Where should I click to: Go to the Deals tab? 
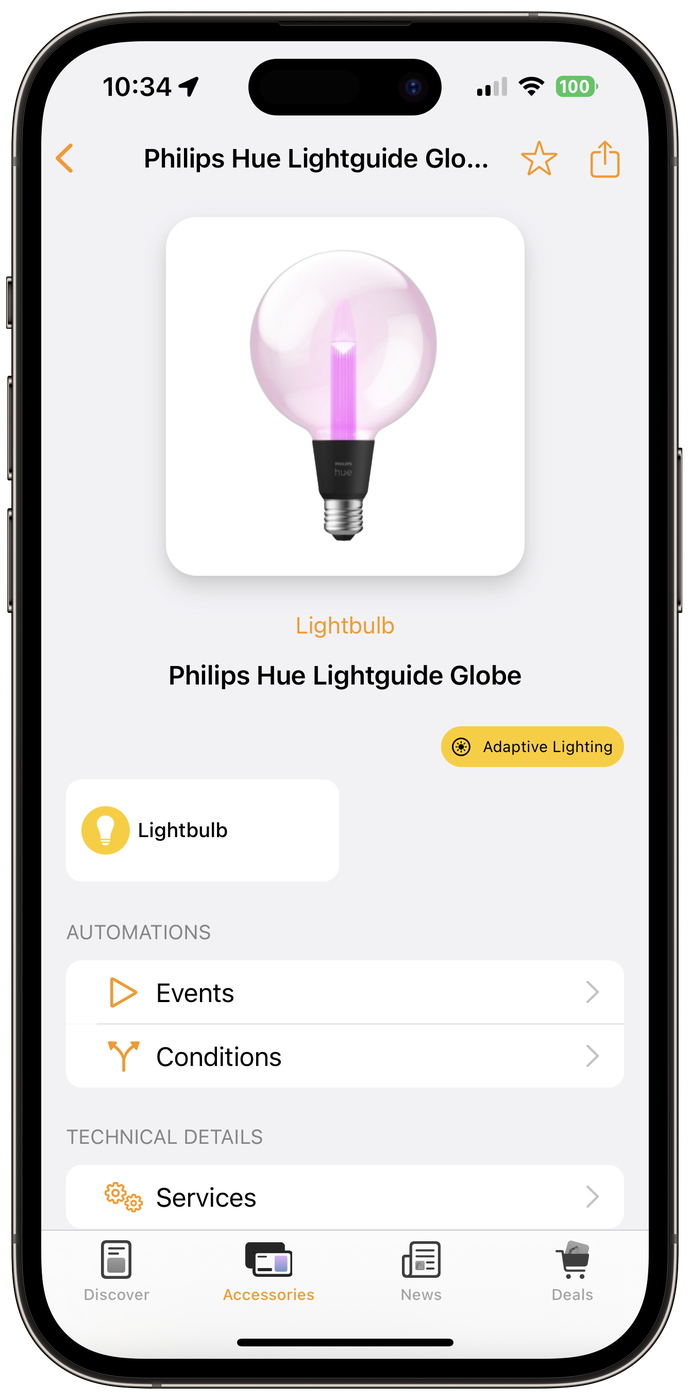click(x=572, y=1271)
